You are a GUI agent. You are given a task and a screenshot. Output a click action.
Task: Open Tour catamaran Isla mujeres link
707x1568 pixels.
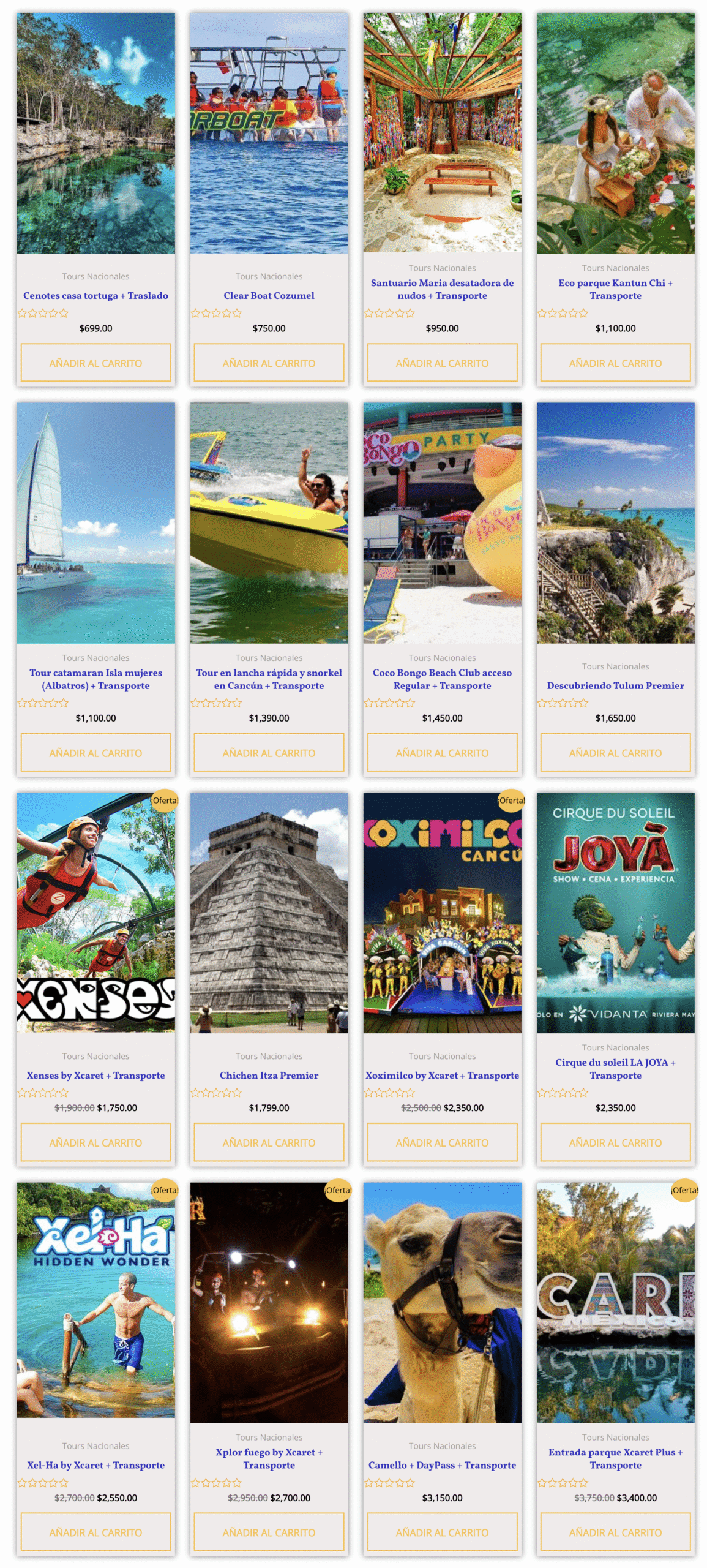(95, 679)
